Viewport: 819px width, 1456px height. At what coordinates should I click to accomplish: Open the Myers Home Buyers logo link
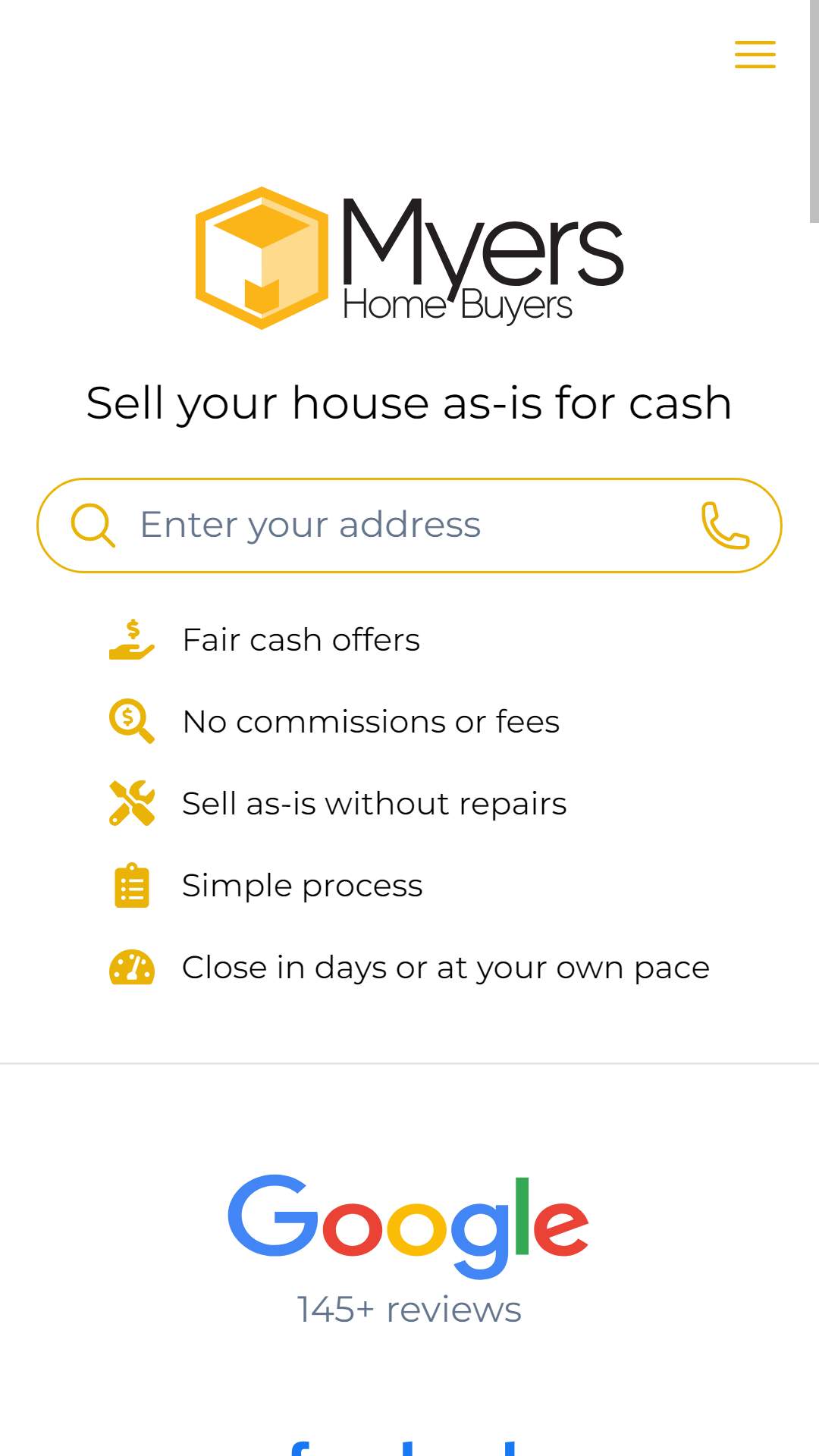tap(409, 258)
